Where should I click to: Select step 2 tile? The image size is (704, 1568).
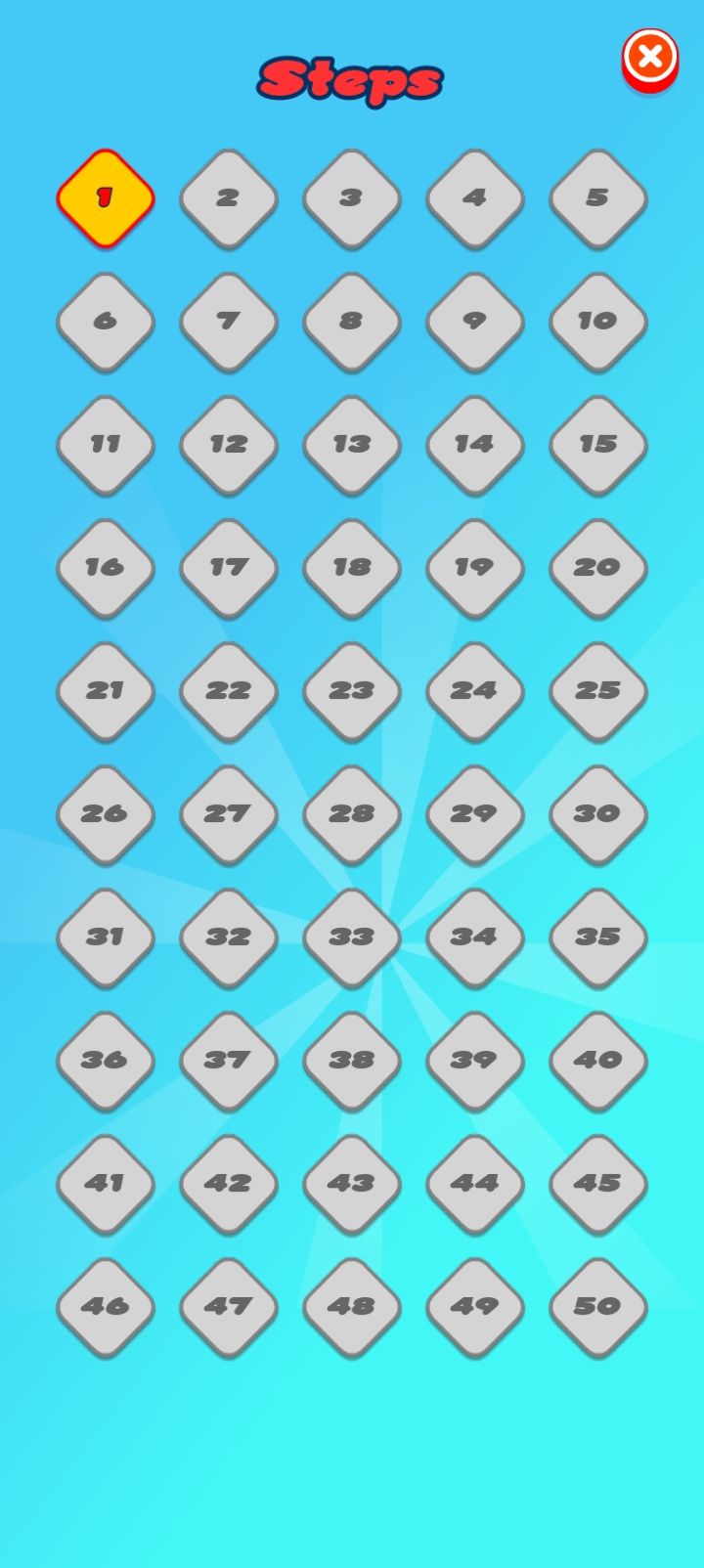[229, 197]
